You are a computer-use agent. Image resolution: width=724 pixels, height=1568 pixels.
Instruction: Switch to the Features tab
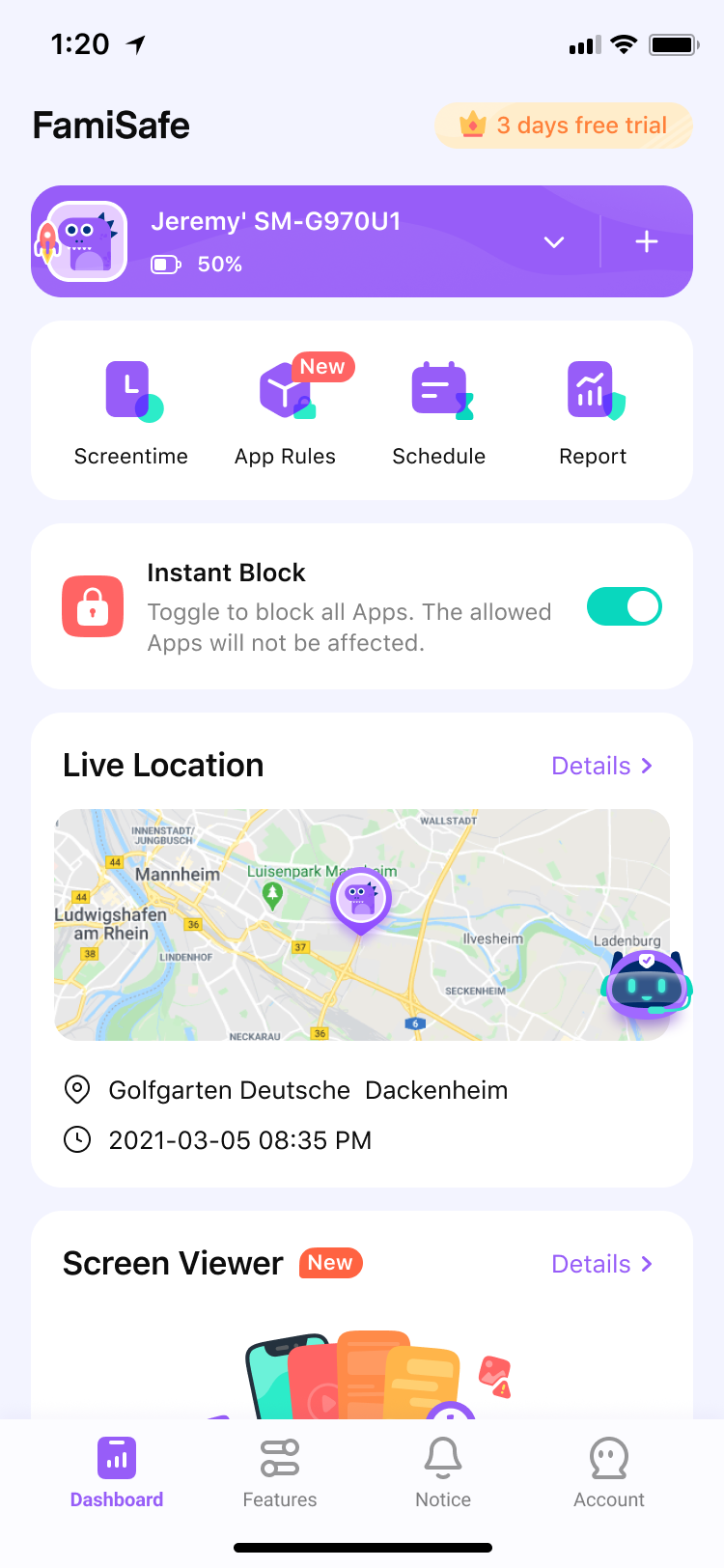coord(280,1473)
